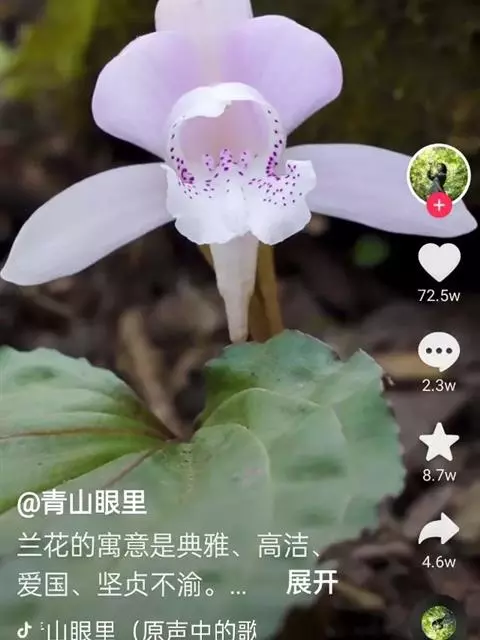
Task: Expand the caption by tapping 展开
Action: pyautogui.click(x=312, y=582)
